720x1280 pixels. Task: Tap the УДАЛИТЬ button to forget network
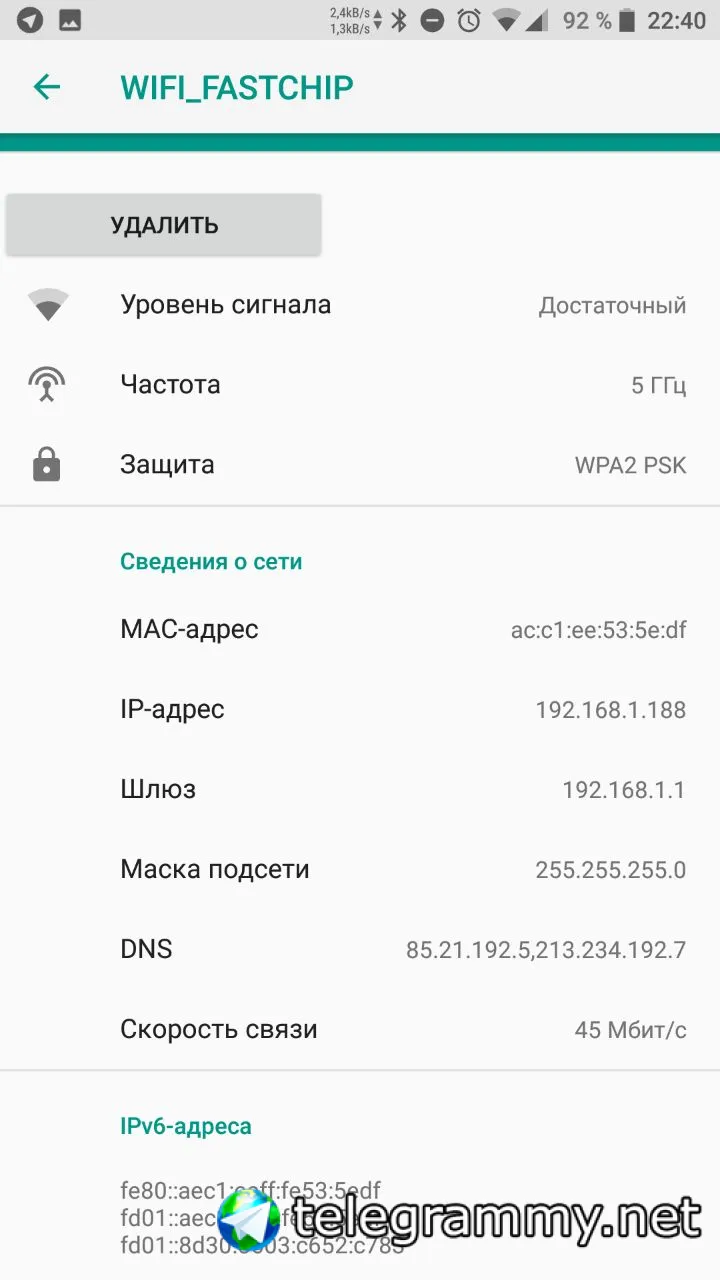[164, 225]
